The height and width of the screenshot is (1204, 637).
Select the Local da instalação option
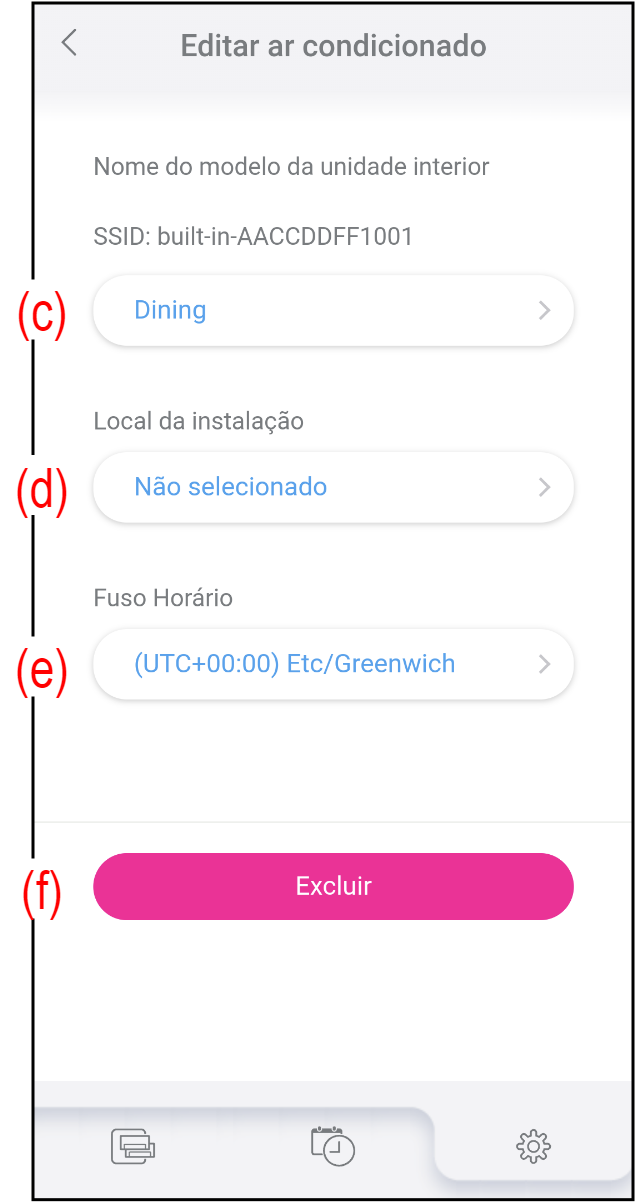pos(333,487)
